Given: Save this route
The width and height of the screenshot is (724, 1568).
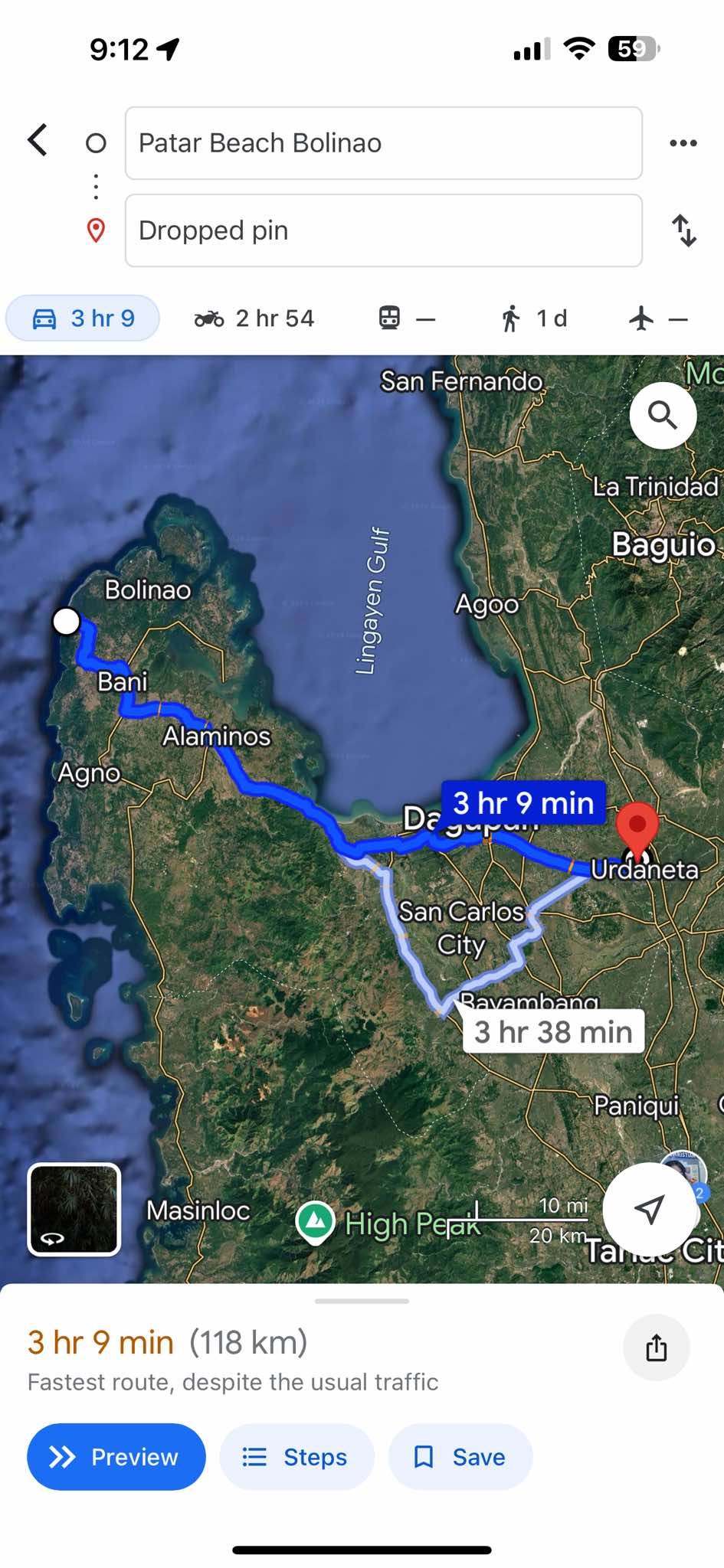Looking at the screenshot, I should point(460,1456).
